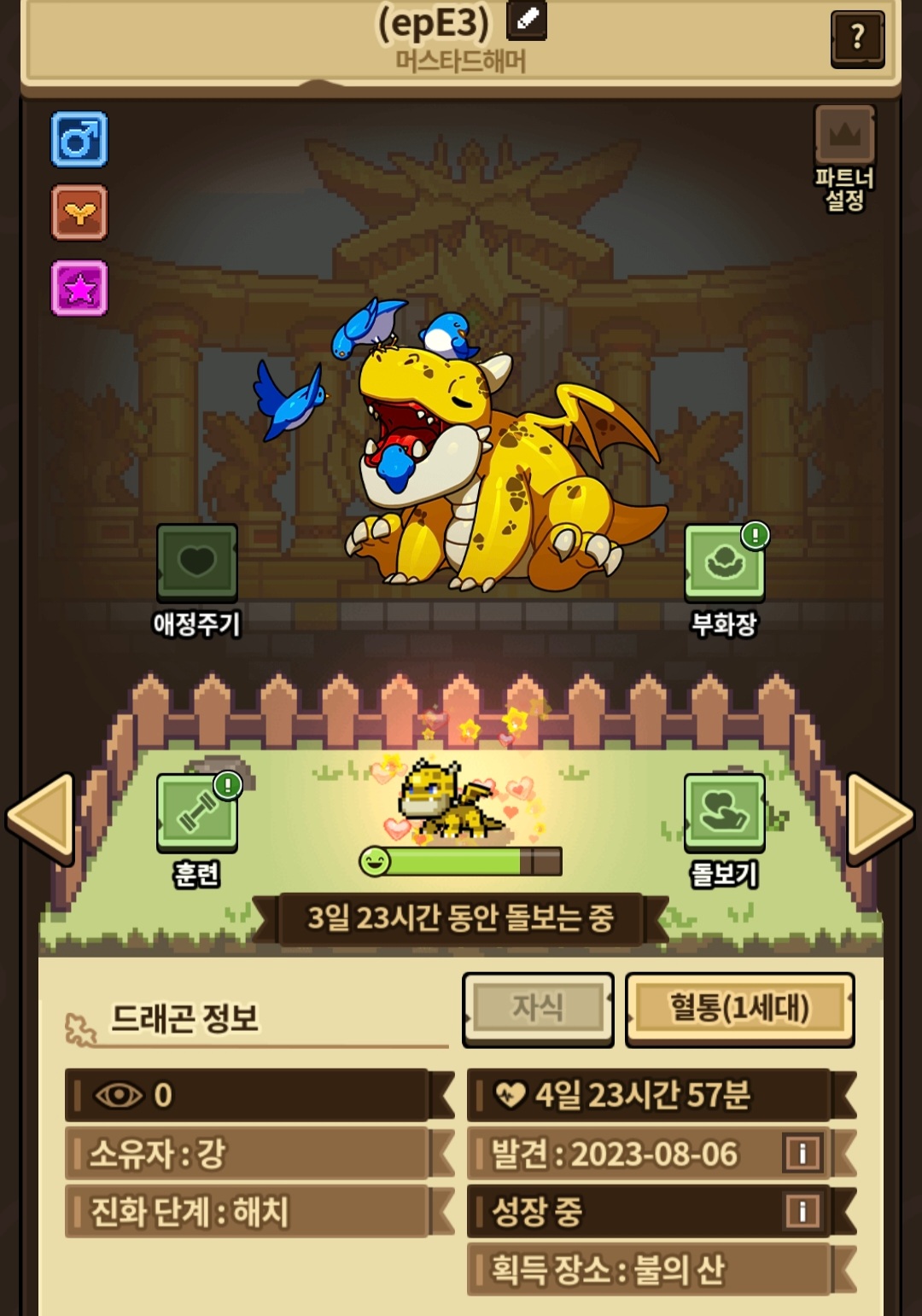Image resolution: width=922 pixels, height=1316 pixels.
Task: Go to previous dragon with left arrow
Action: (x=40, y=818)
